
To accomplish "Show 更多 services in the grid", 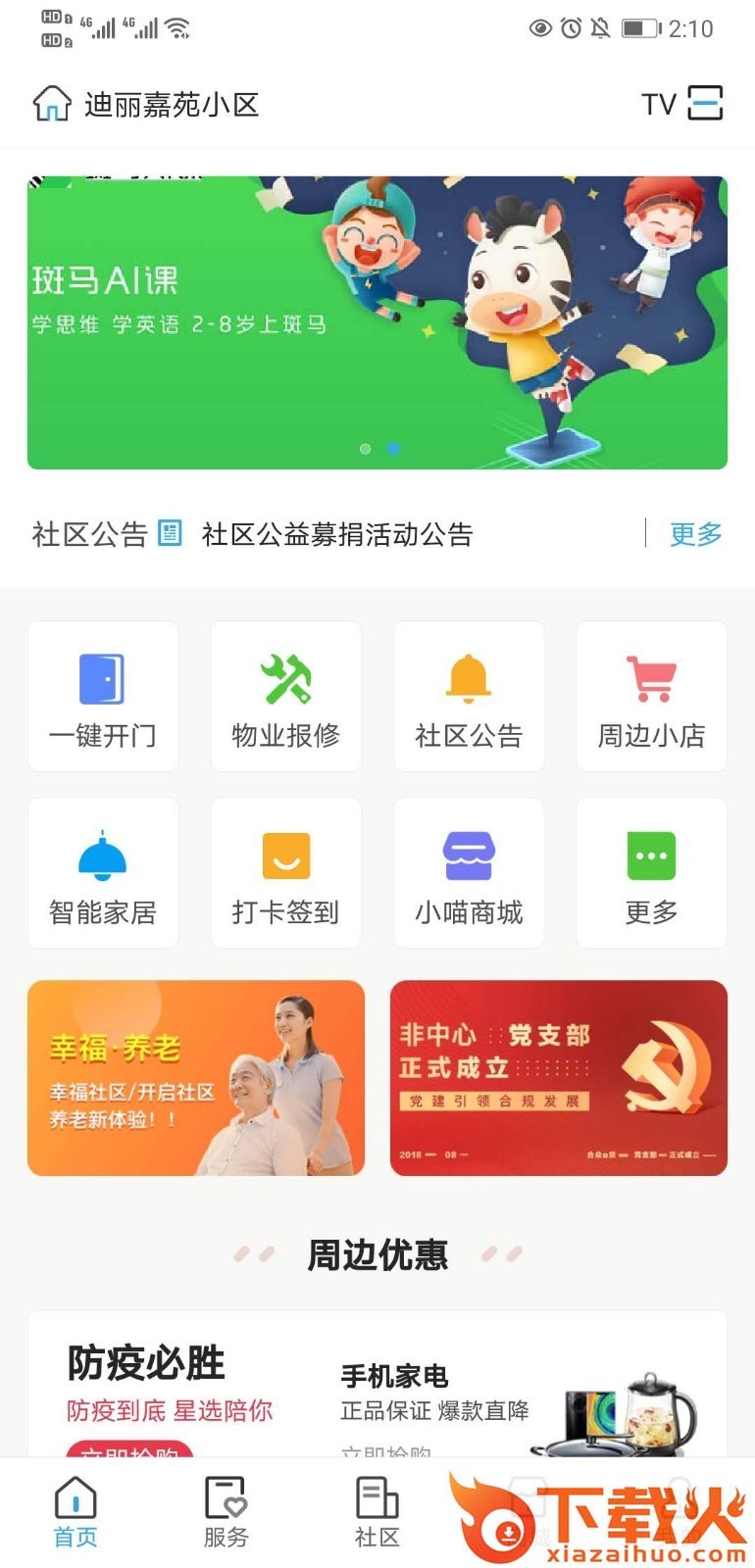I will point(651,873).
